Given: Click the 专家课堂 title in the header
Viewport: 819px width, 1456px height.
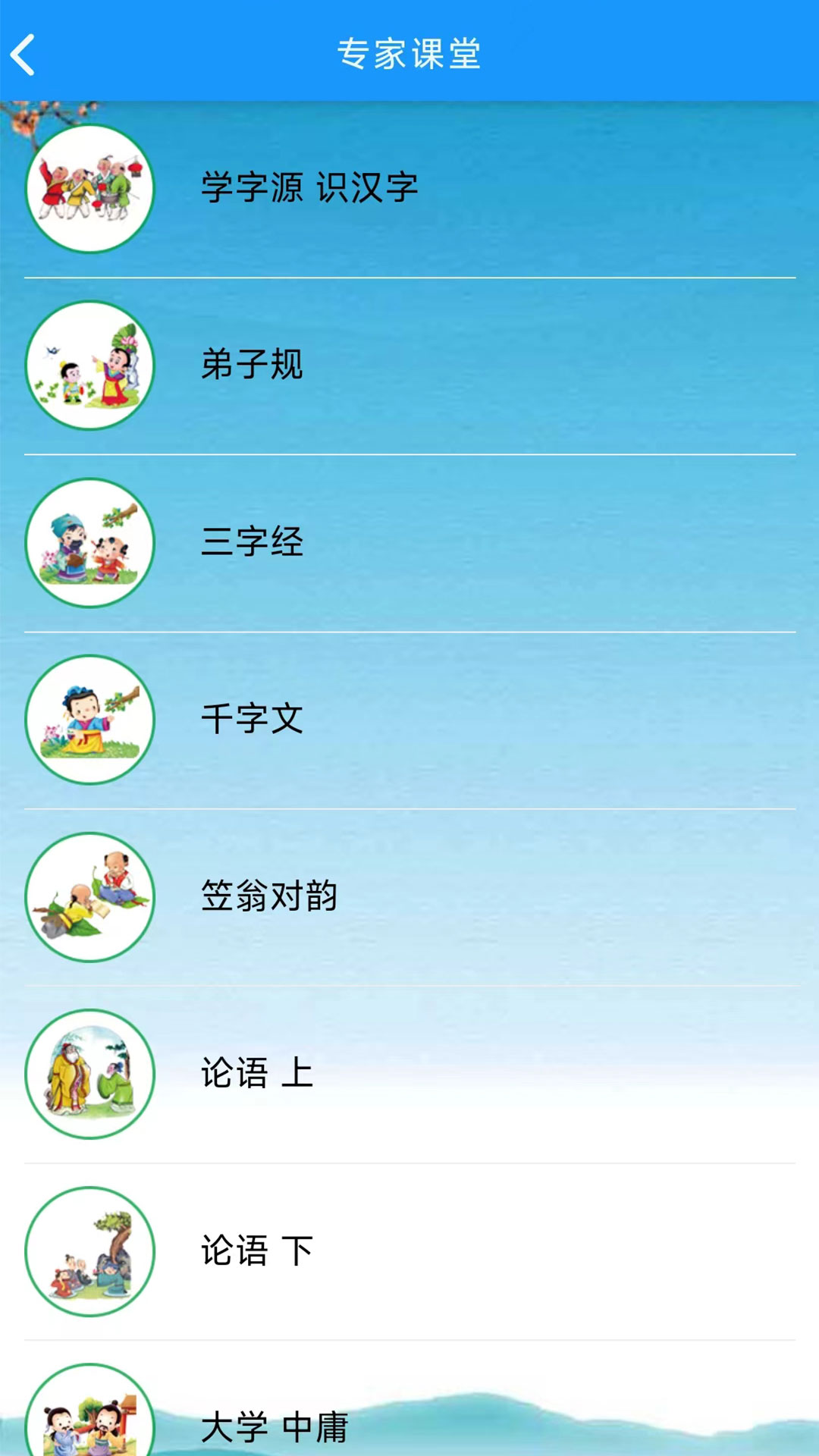Looking at the screenshot, I should (x=409, y=55).
